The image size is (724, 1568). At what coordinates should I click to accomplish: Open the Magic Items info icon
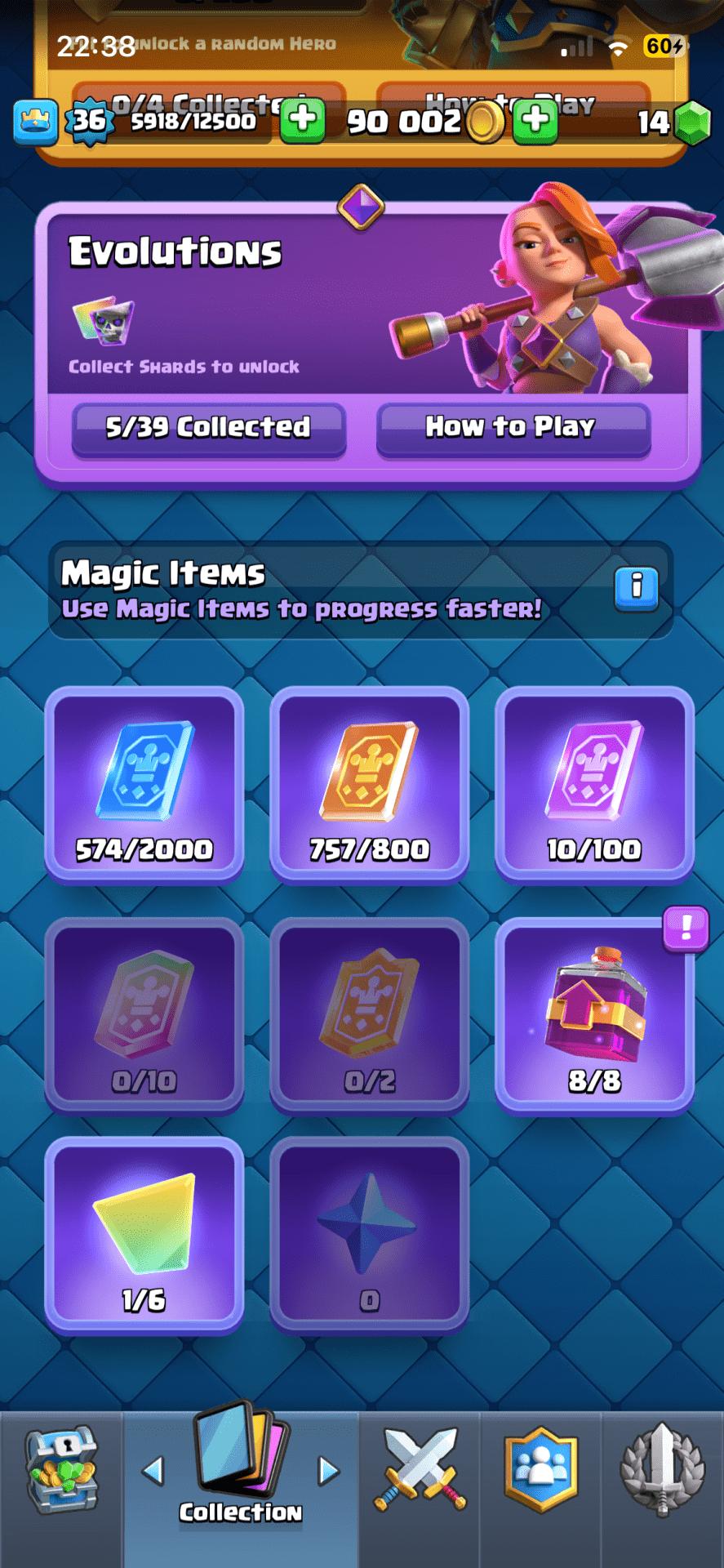(636, 587)
